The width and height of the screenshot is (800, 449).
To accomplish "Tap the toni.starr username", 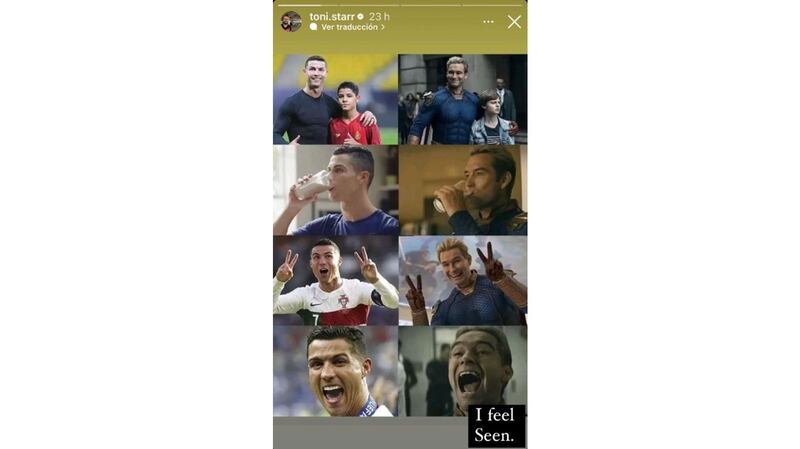I will click(330, 16).
